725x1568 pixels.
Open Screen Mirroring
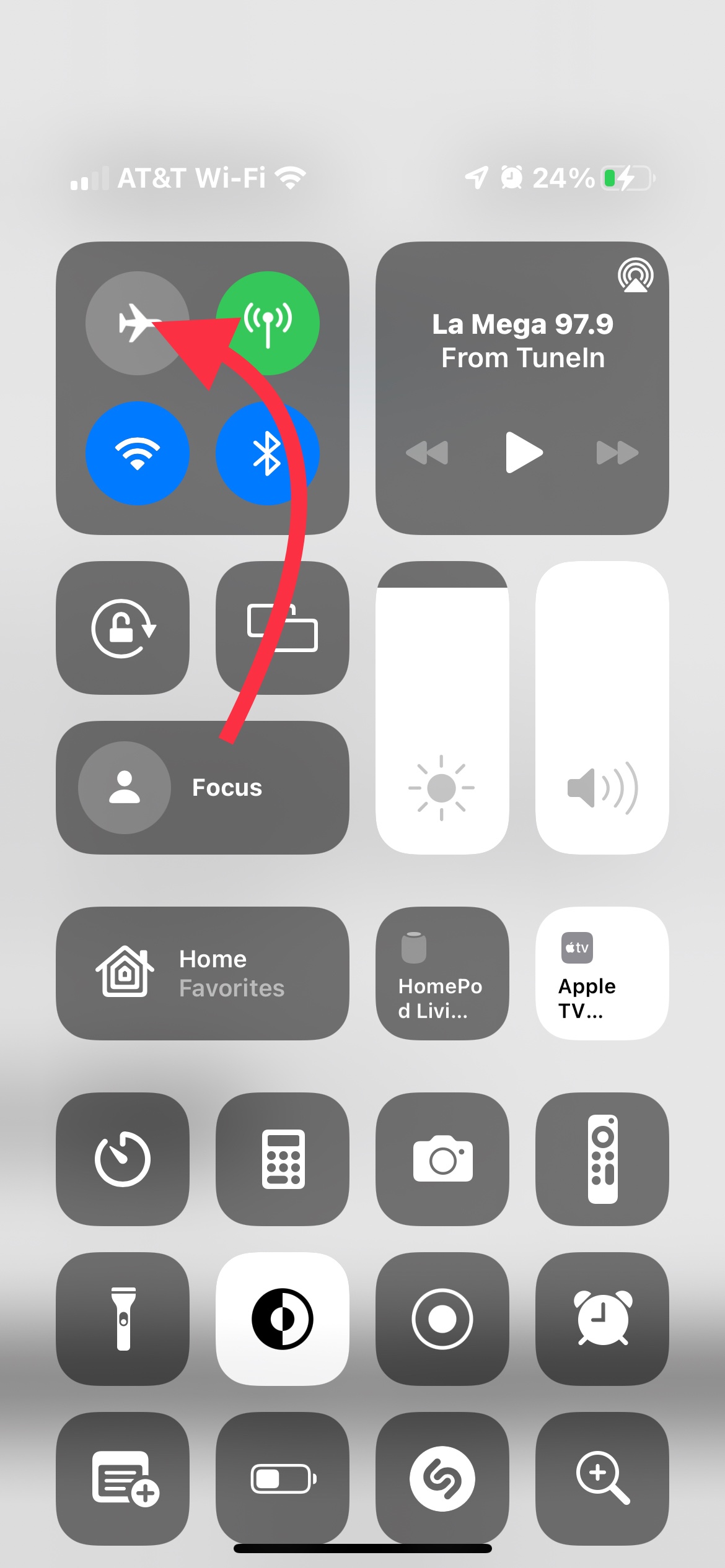[283, 628]
